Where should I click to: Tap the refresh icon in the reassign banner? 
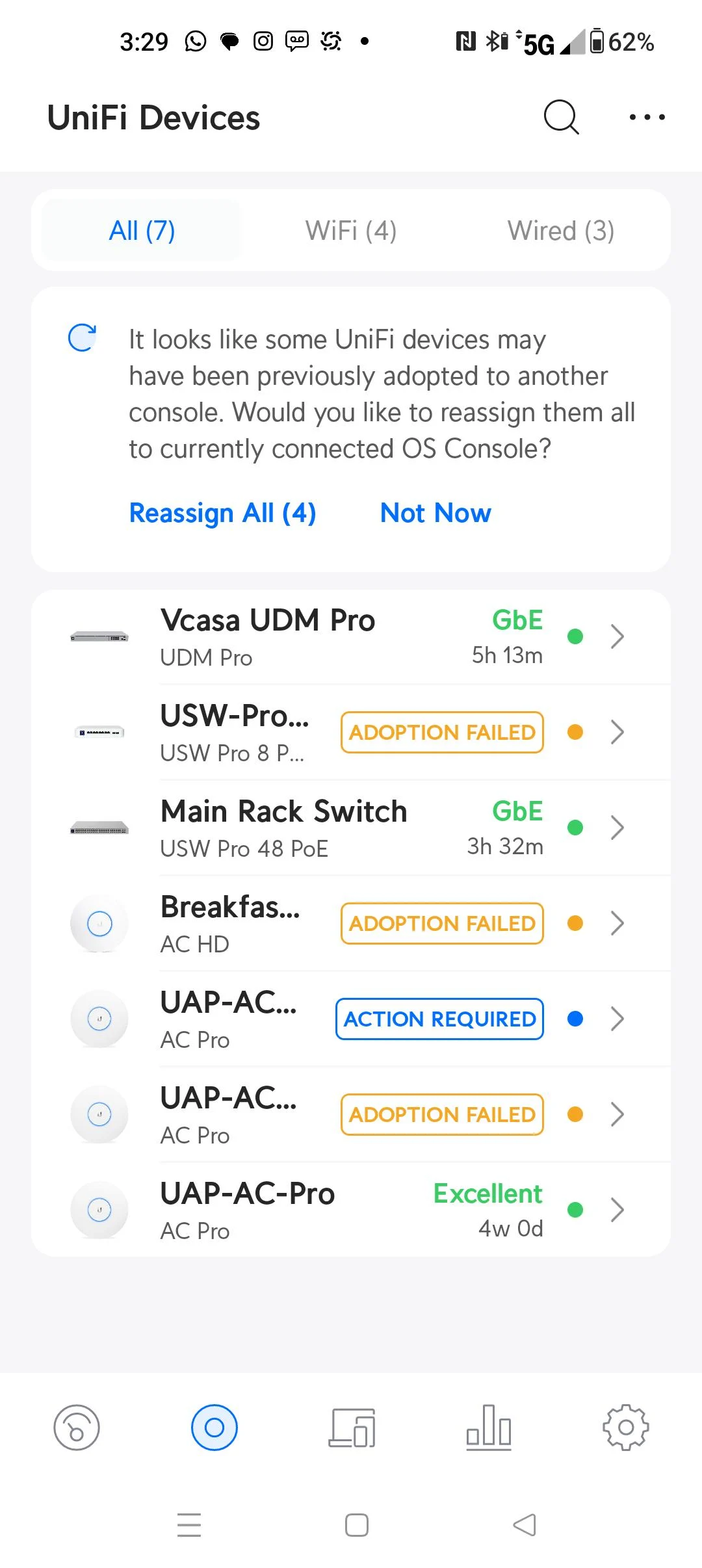click(x=81, y=338)
